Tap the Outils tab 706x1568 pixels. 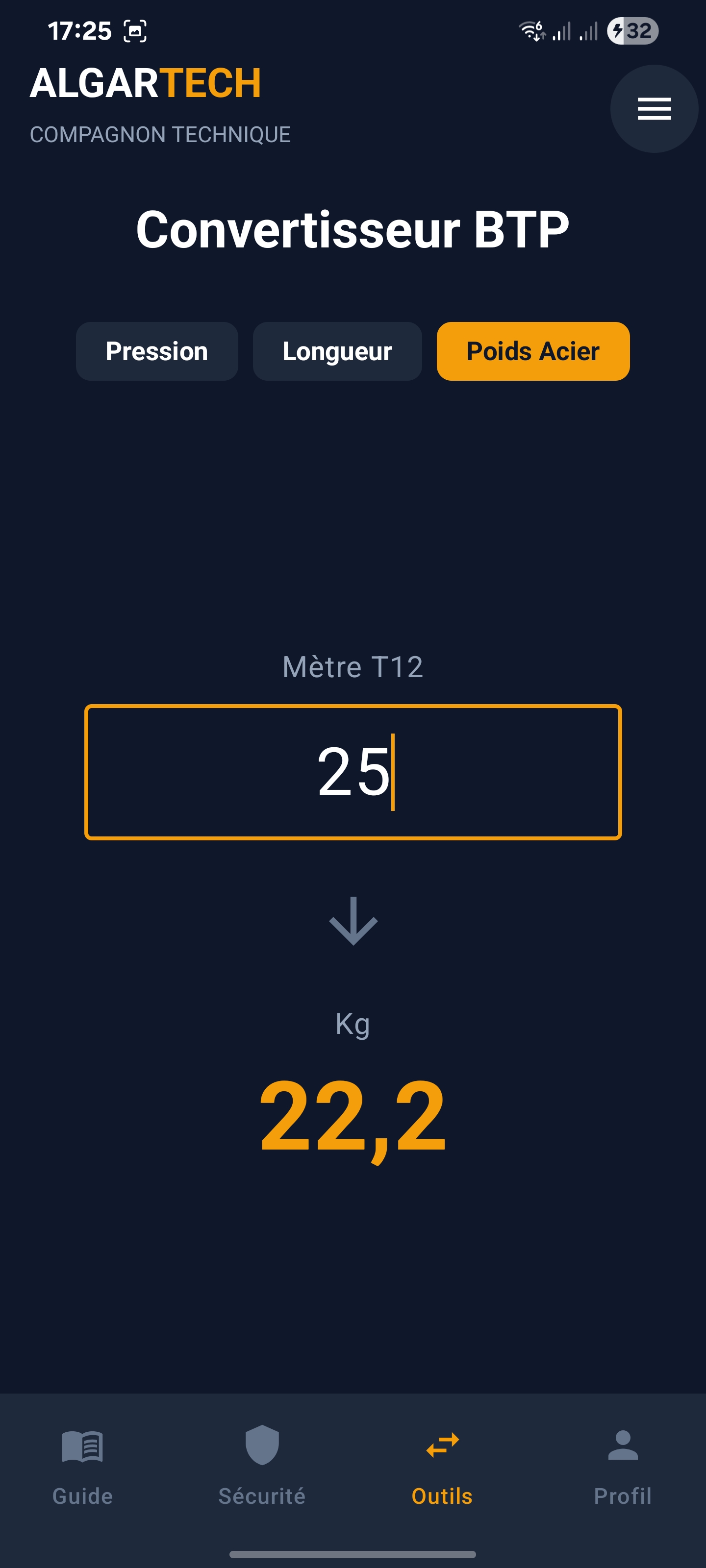[x=442, y=1468]
